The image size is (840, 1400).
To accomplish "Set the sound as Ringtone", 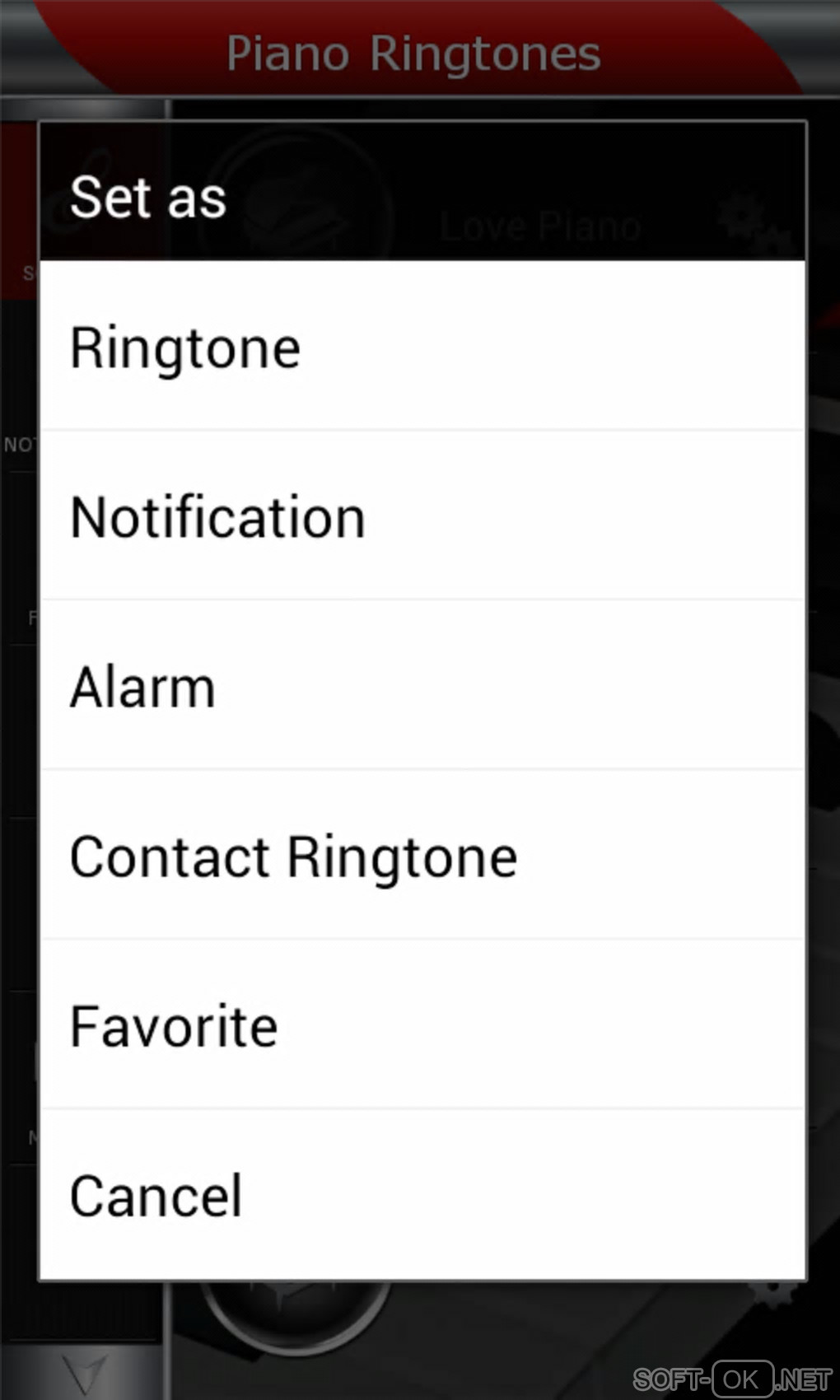I will (422, 347).
